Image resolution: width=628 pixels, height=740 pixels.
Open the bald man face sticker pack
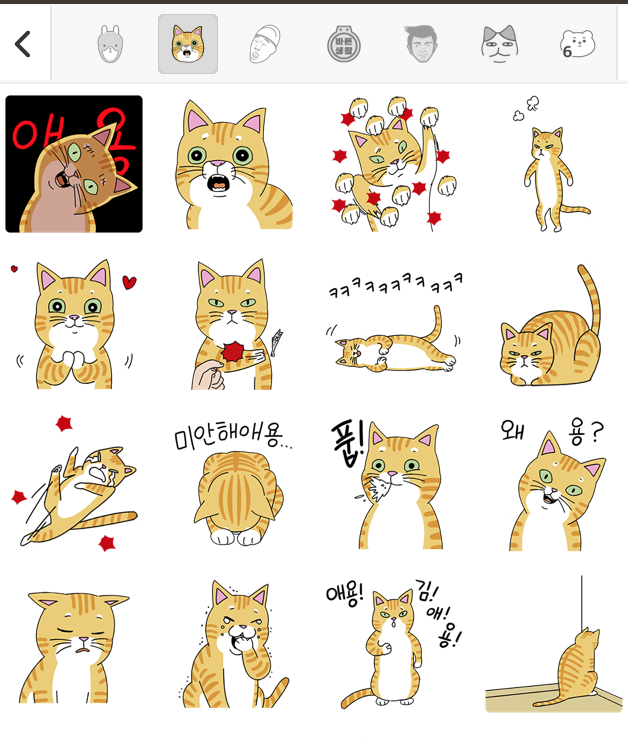click(265, 44)
